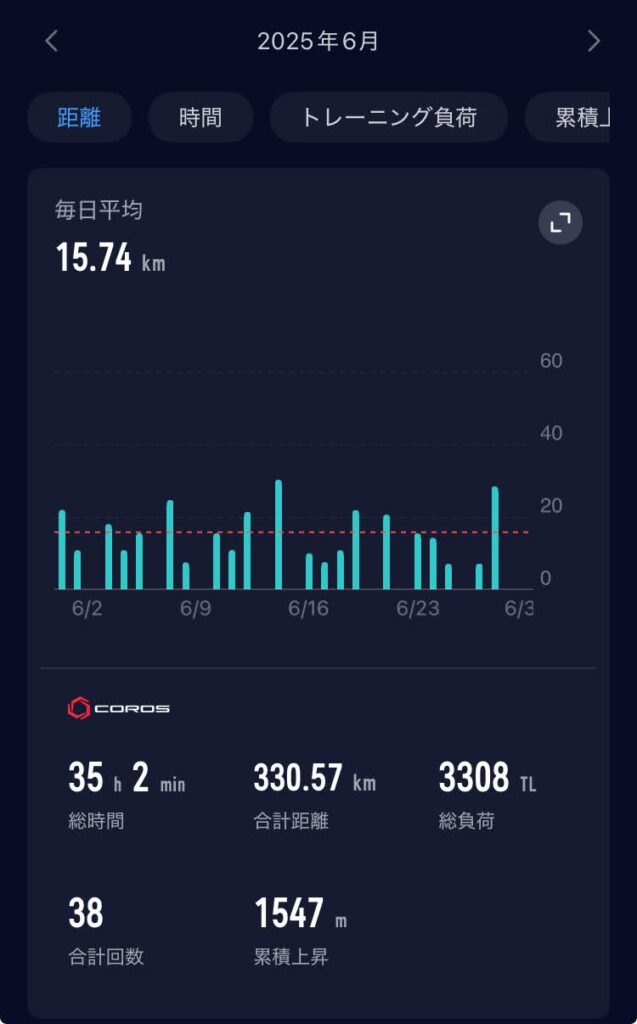Select the 距離 tab
Viewport: 637px width, 1024px height.
click(80, 118)
